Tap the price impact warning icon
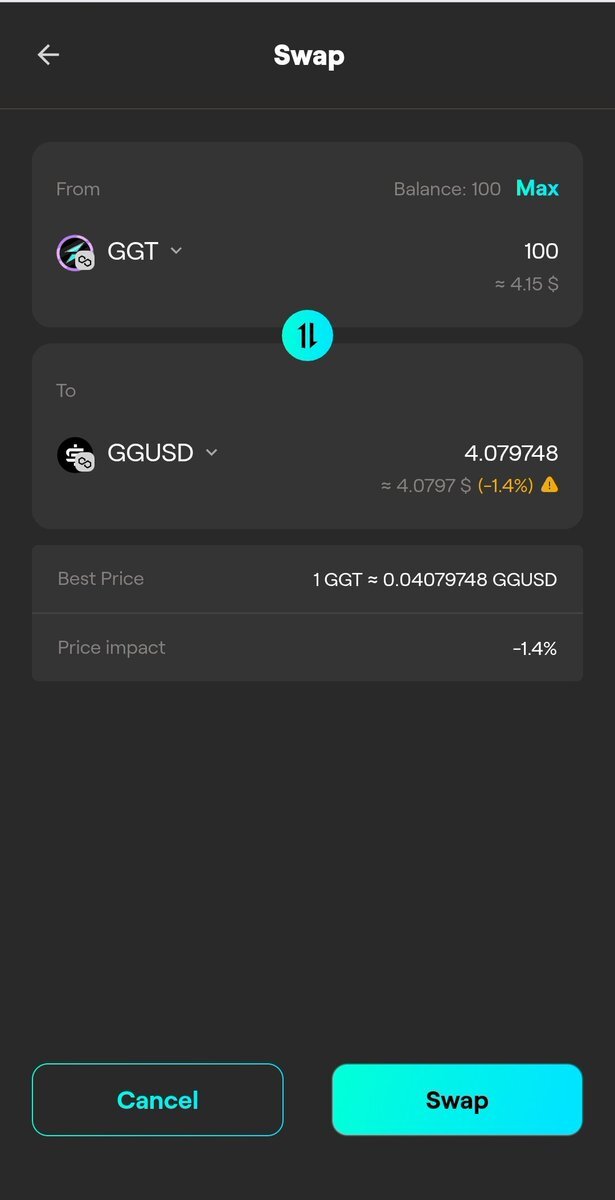The height and width of the screenshot is (1200, 615). pos(549,485)
